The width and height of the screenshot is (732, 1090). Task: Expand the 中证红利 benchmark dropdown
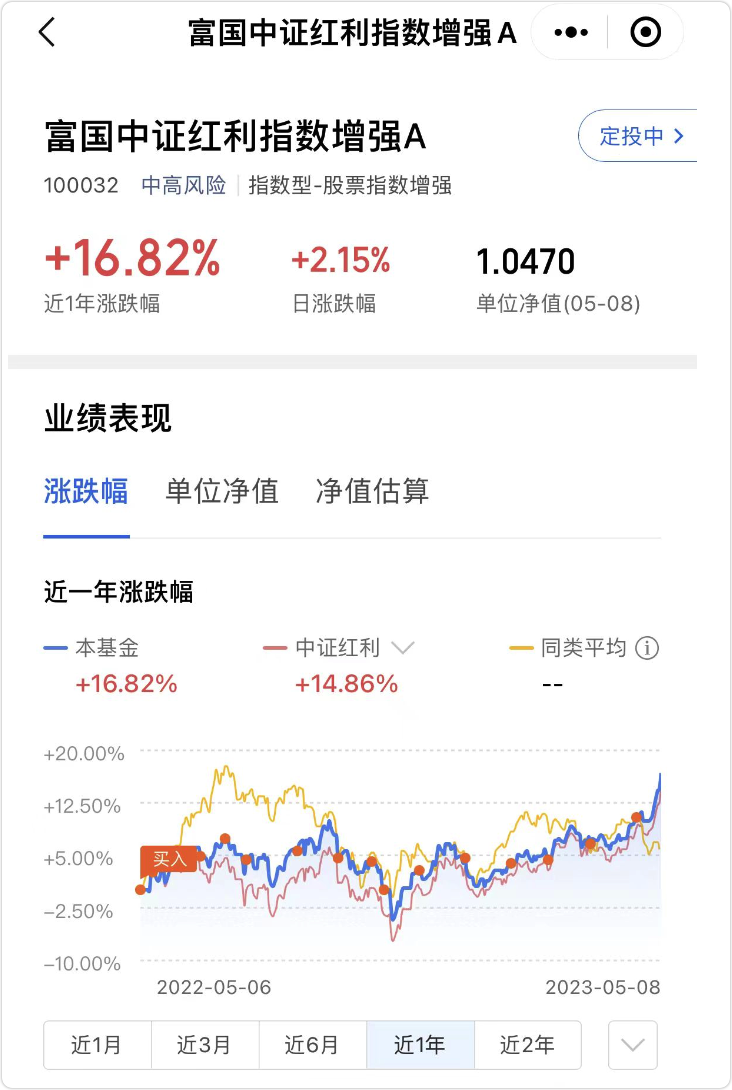click(402, 648)
